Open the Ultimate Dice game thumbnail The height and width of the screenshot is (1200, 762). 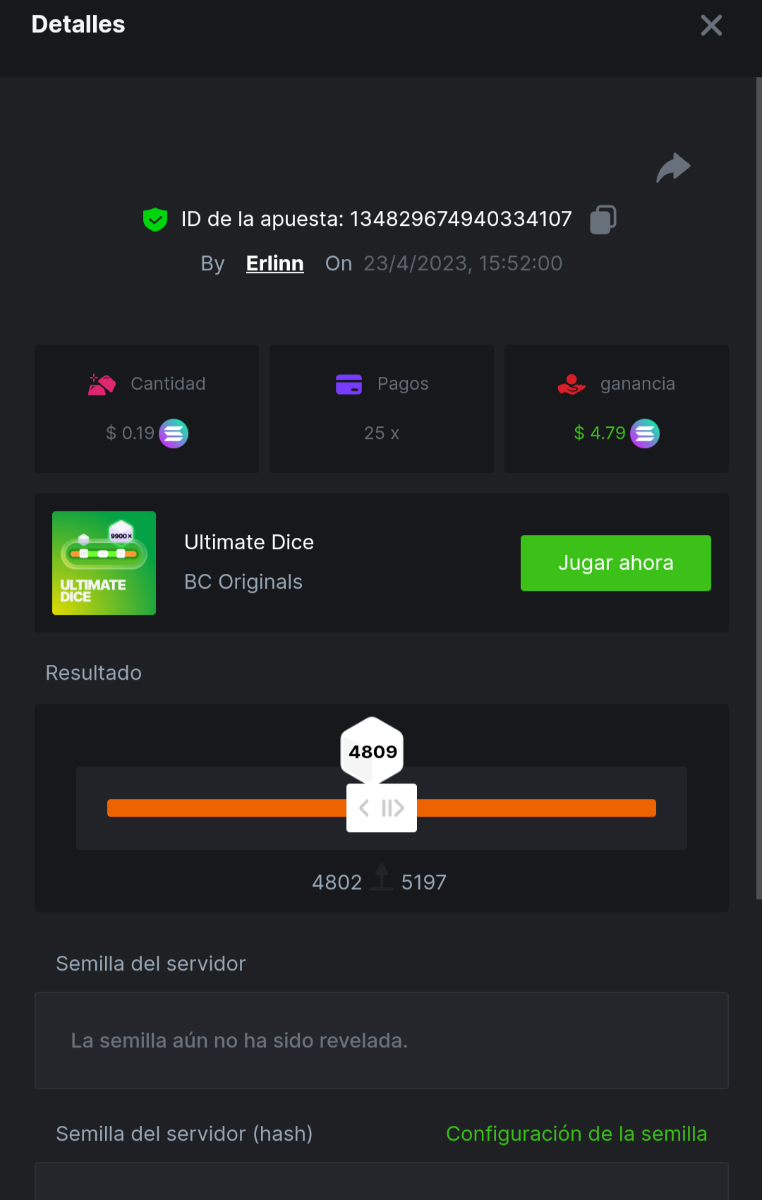[104, 563]
